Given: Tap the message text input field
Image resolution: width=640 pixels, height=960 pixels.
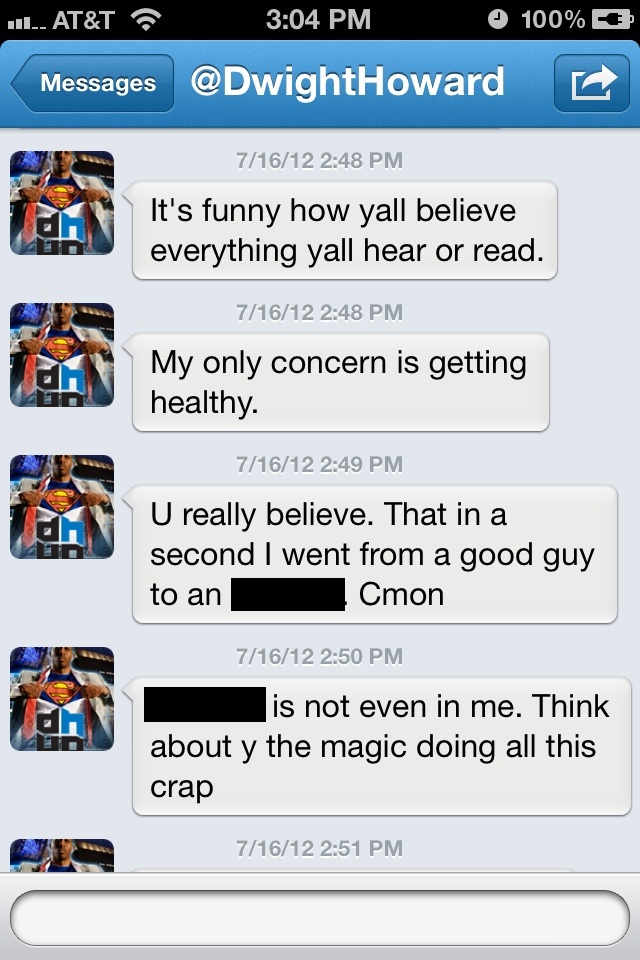Looking at the screenshot, I should pos(320,918).
